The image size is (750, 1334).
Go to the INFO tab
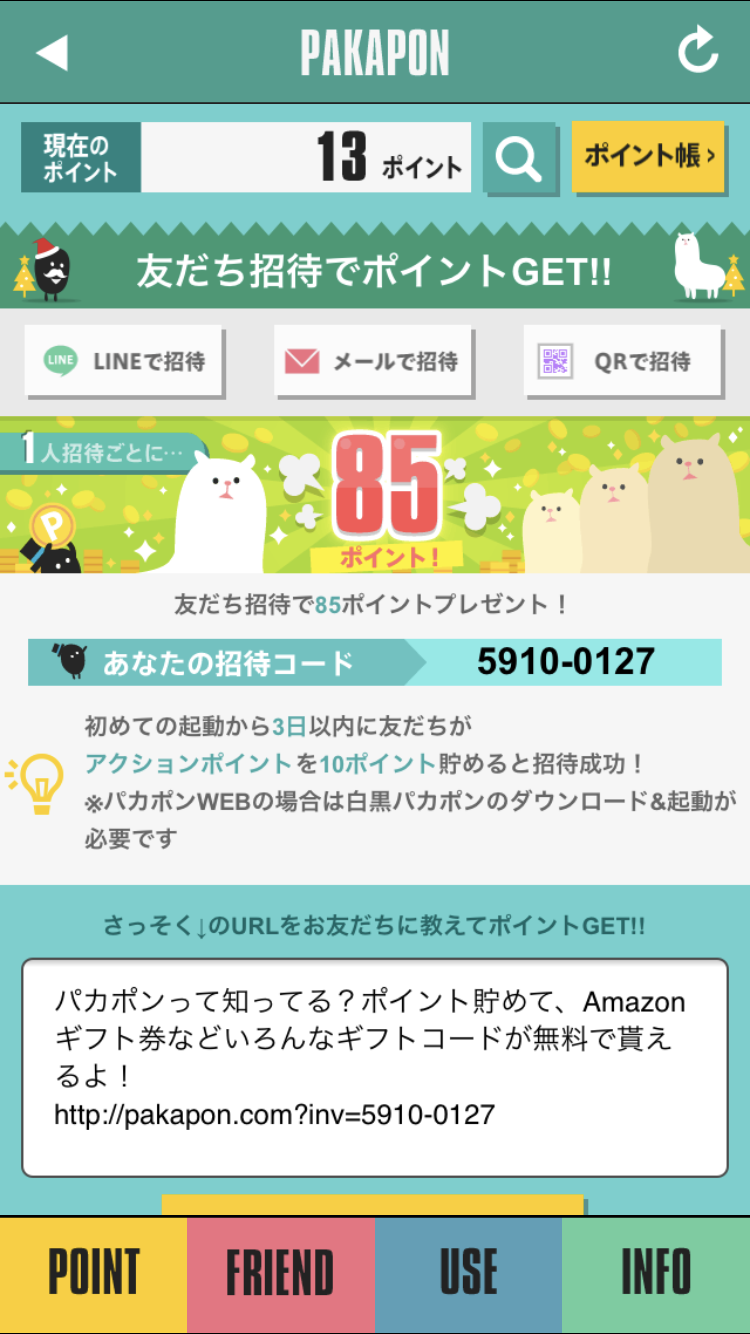click(656, 1275)
